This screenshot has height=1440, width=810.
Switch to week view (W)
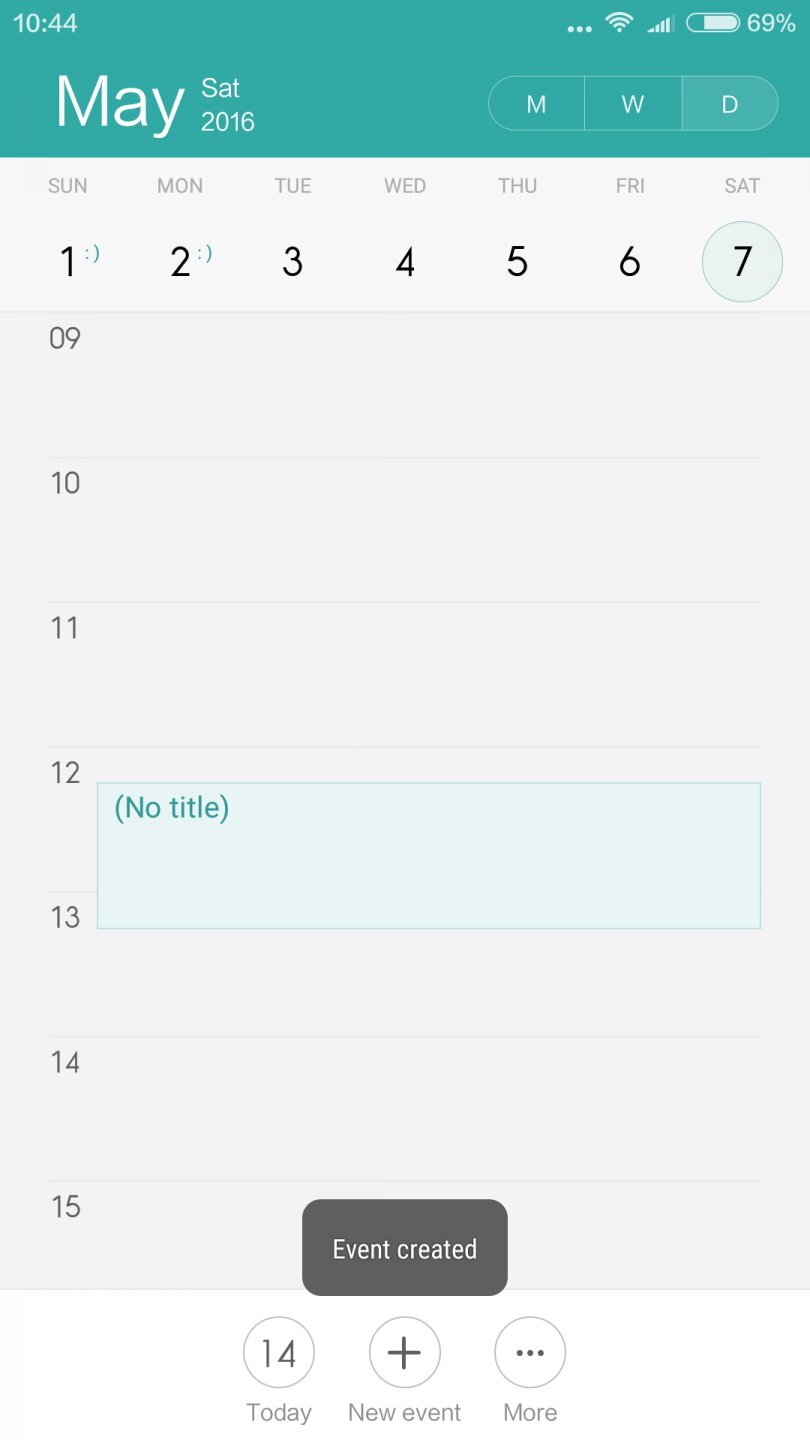(x=633, y=104)
